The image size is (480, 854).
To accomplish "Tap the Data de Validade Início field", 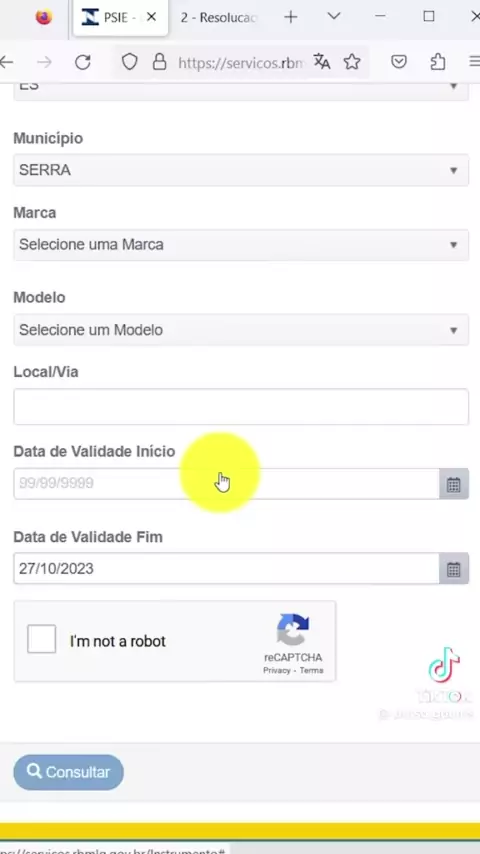I will click(x=226, y=484).
